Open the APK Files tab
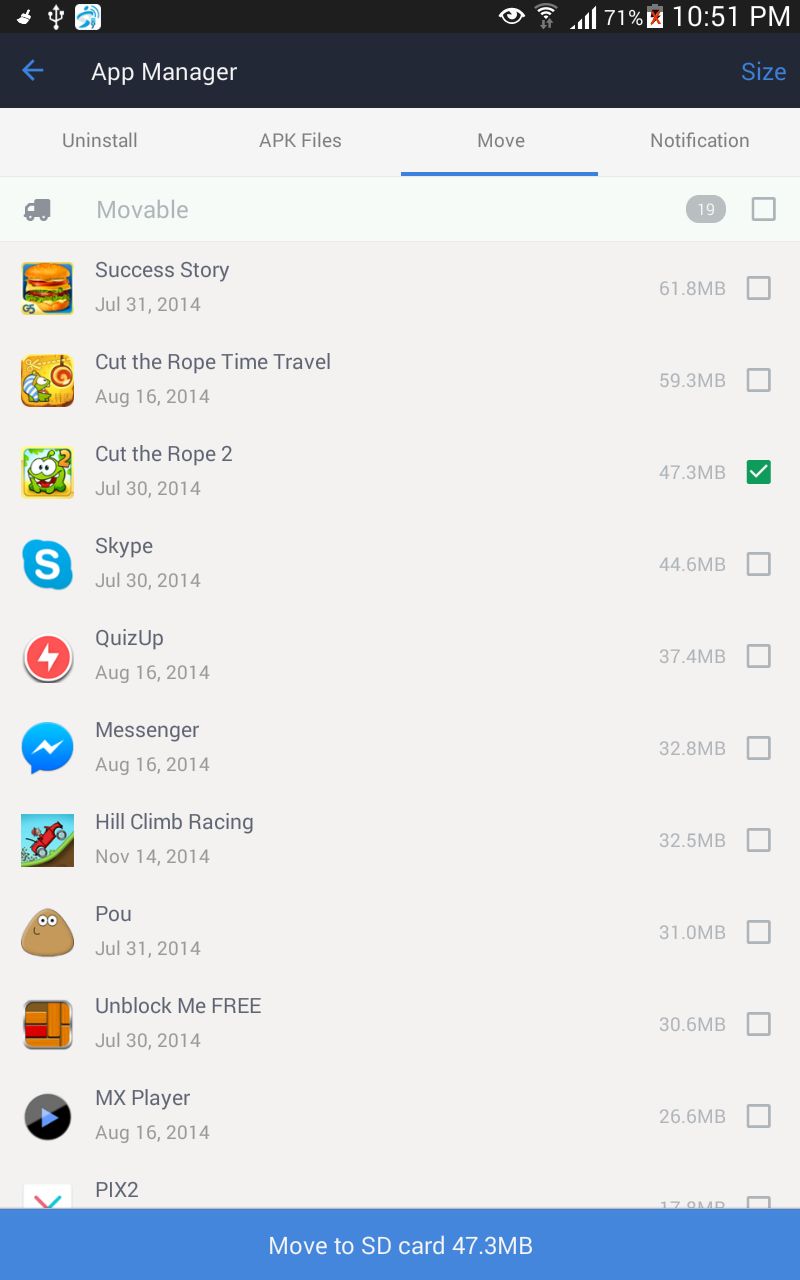Image resolution: width=800 pixels, height=1280 pixels. point(300,141)
